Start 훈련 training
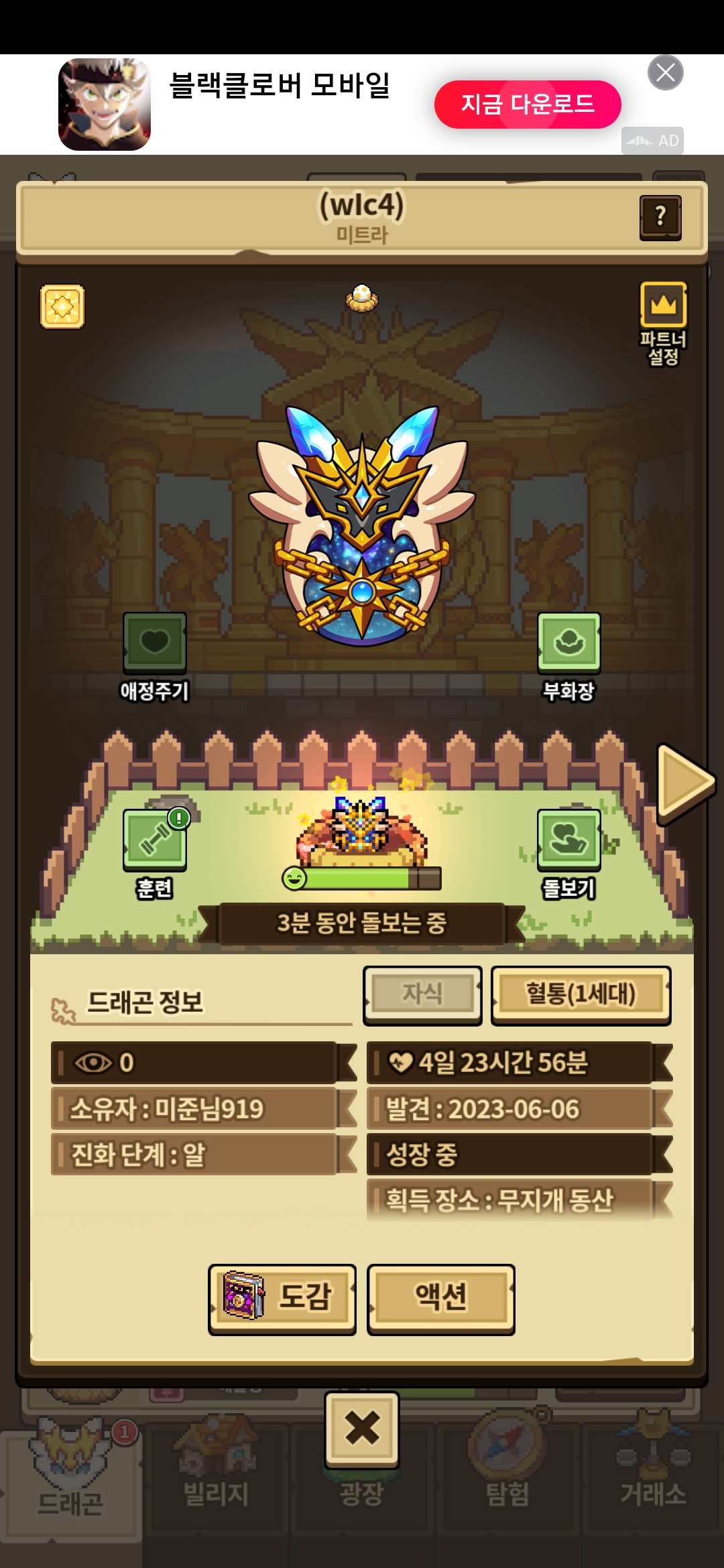This screenshot has width=724, height=1568. click(155, 840)
